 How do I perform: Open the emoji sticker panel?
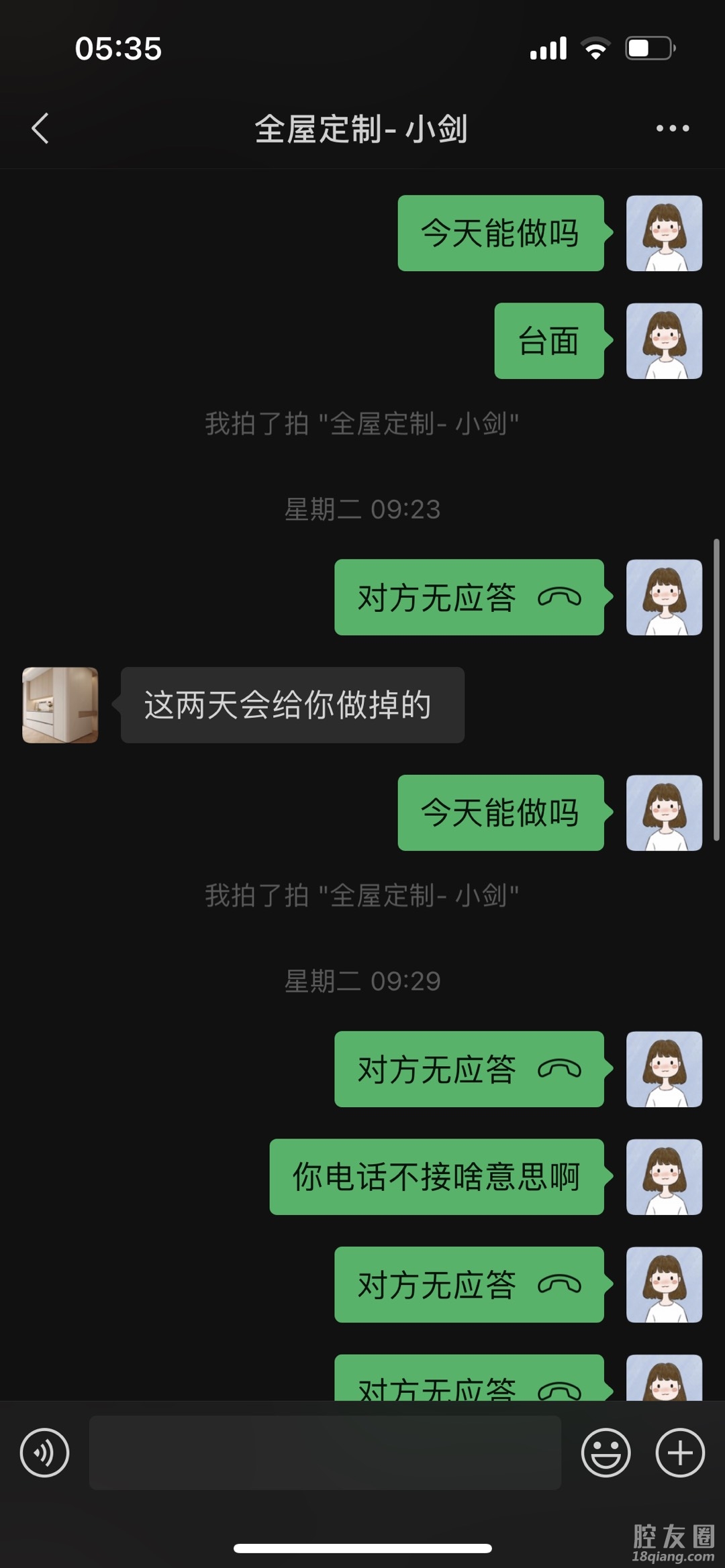click(x=606, y=1453)
